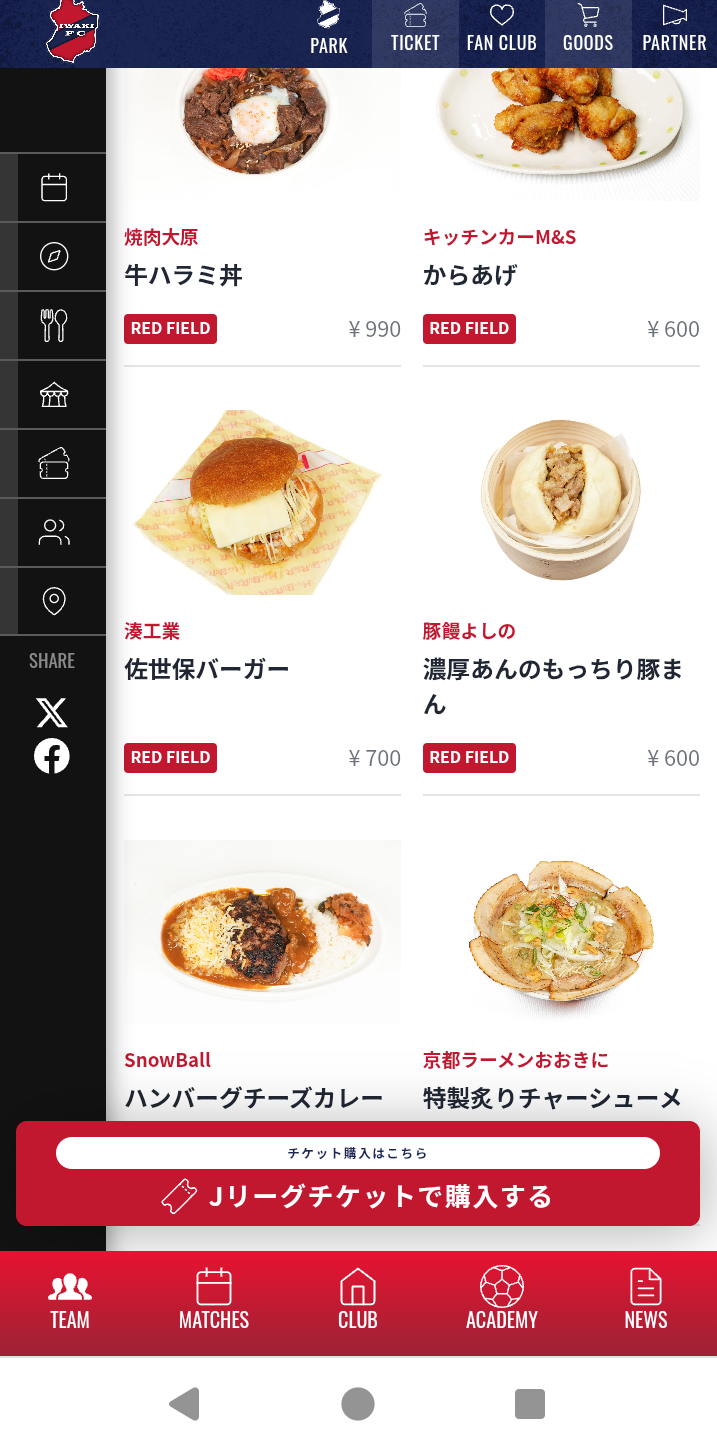This screenshot has width=717, height=1451.
Task: Open the GOODS shop
Action: pos(588,32)
